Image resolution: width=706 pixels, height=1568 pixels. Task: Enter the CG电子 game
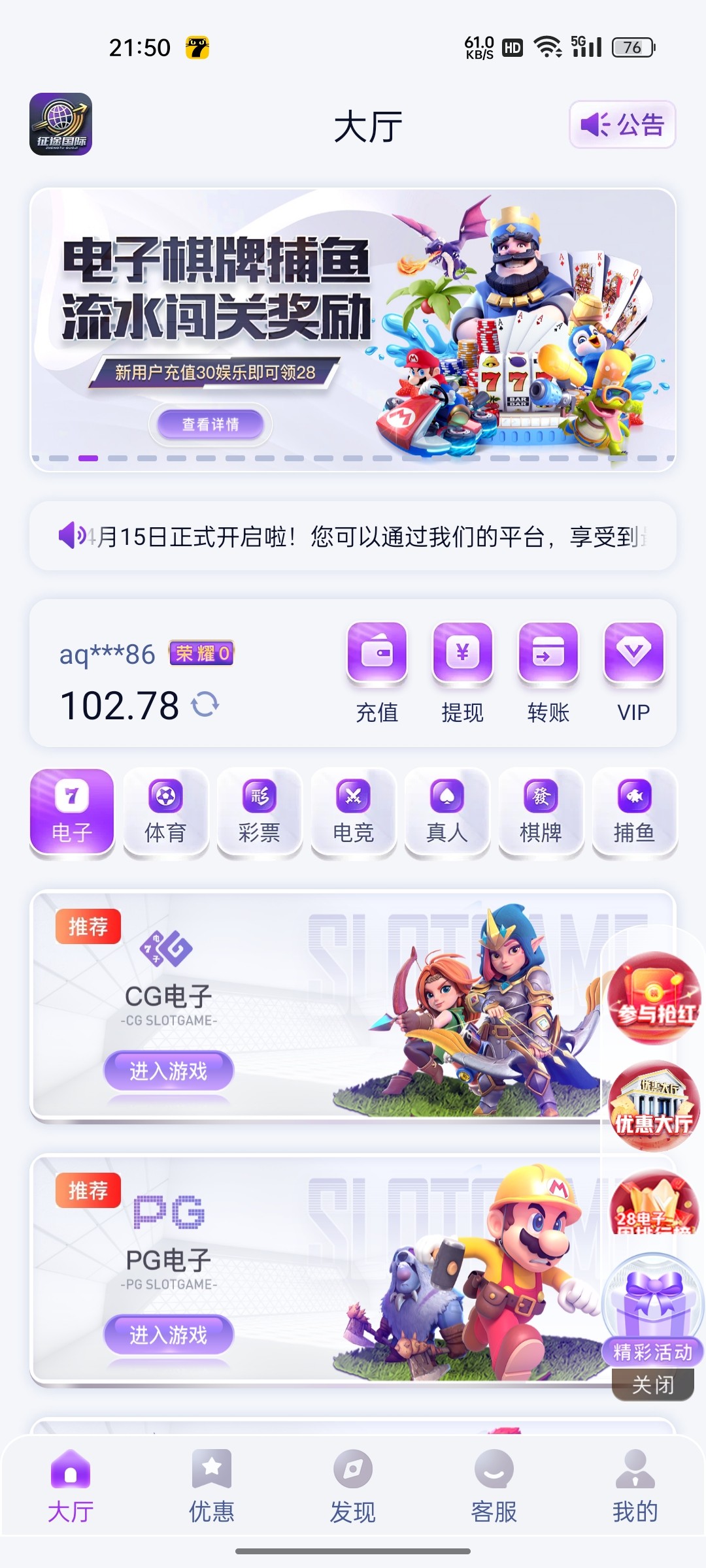coord(168,1070)
